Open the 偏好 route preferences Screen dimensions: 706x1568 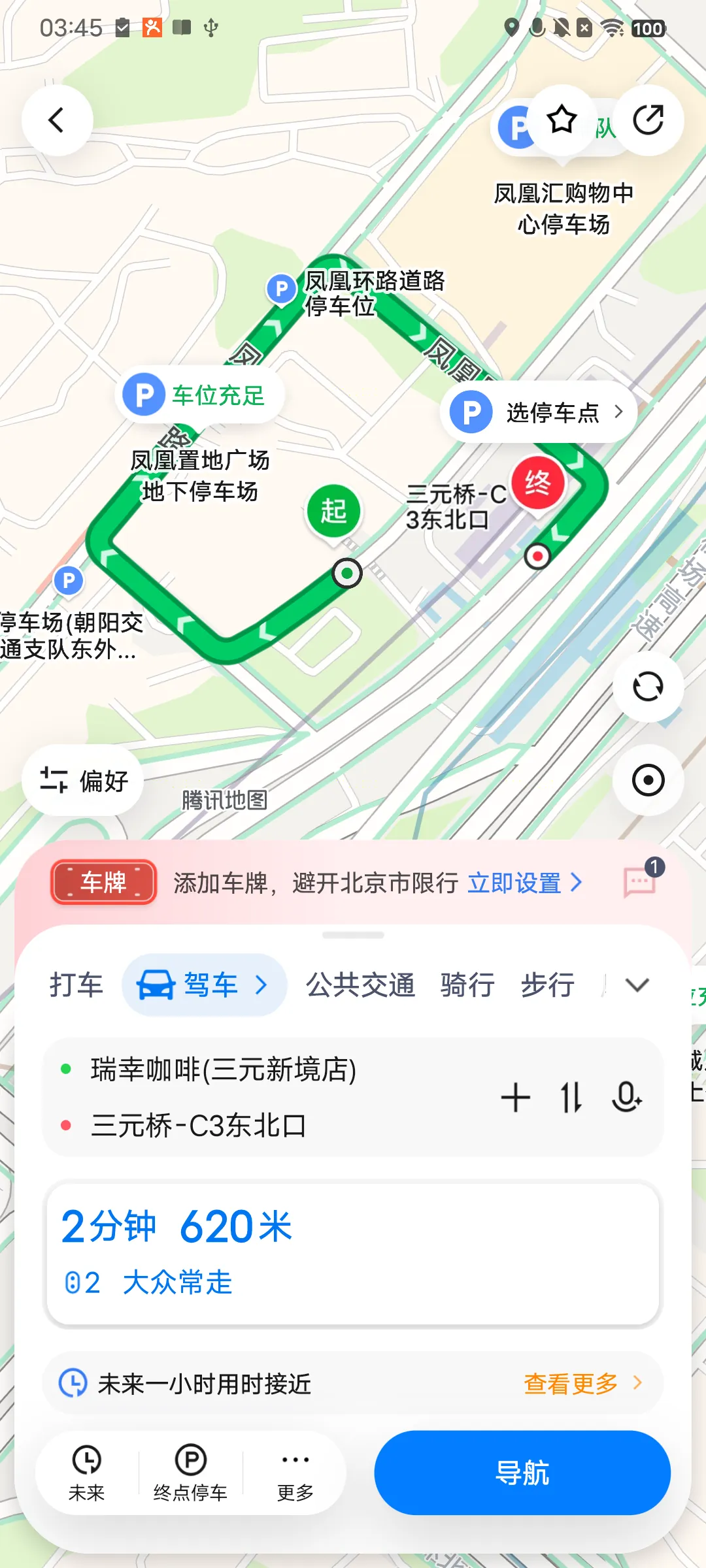click(83, 780)
